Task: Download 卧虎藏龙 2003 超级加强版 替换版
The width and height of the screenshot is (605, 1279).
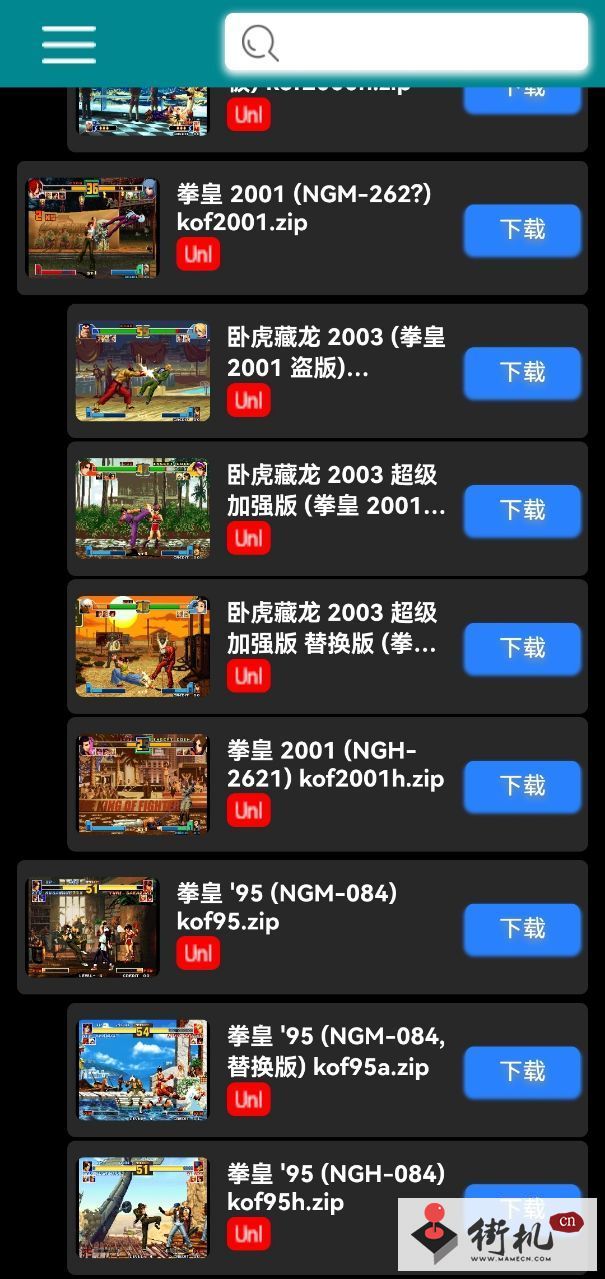Action: pyautogui.click(x=522, y=649)
